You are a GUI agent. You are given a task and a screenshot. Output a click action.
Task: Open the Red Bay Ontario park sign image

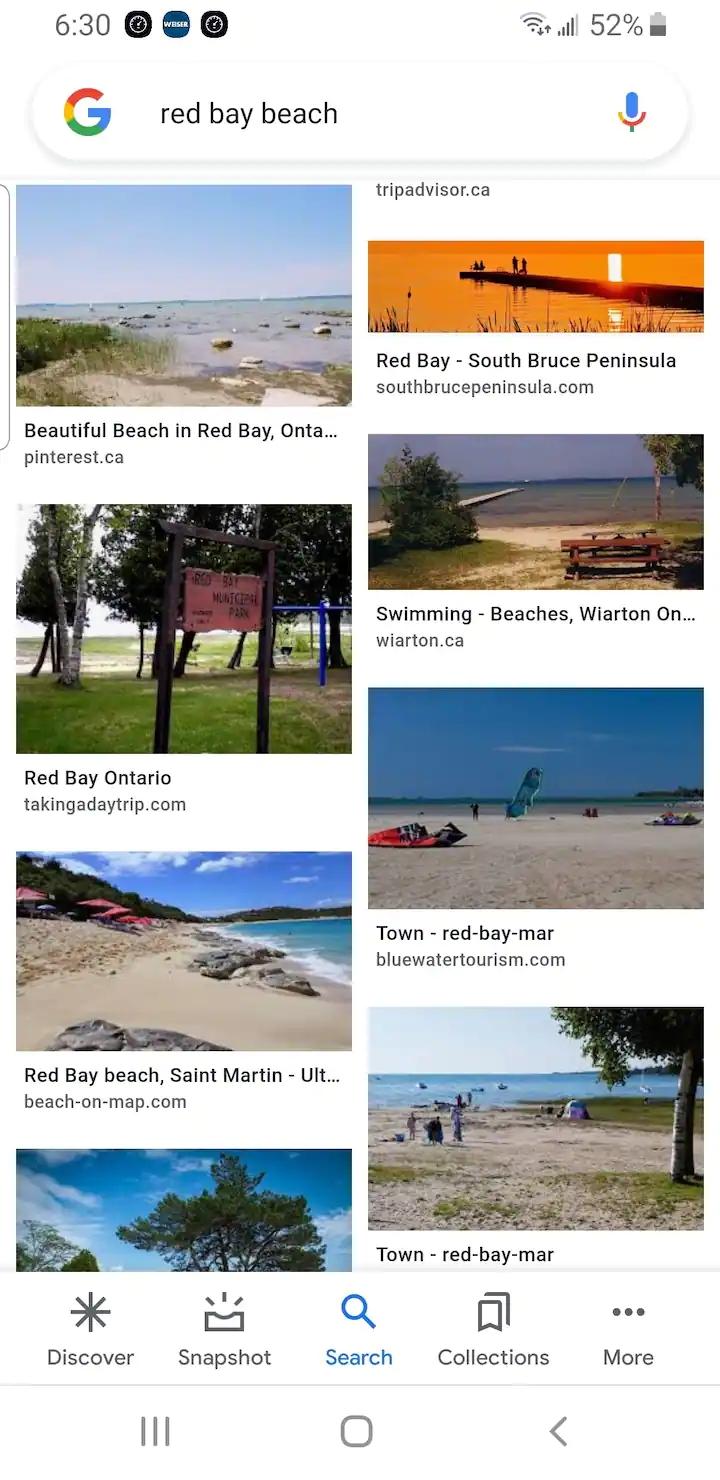point(184,628)
